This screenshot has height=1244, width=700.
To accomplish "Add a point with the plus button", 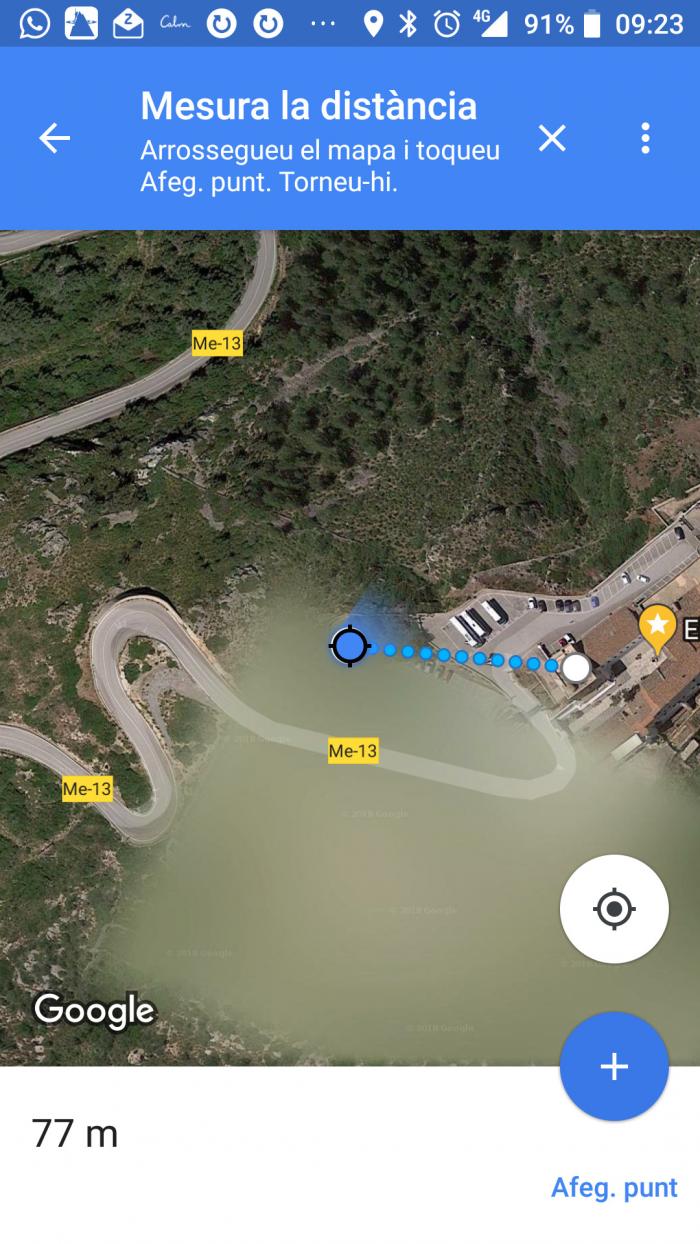I will pos(614,1066).
